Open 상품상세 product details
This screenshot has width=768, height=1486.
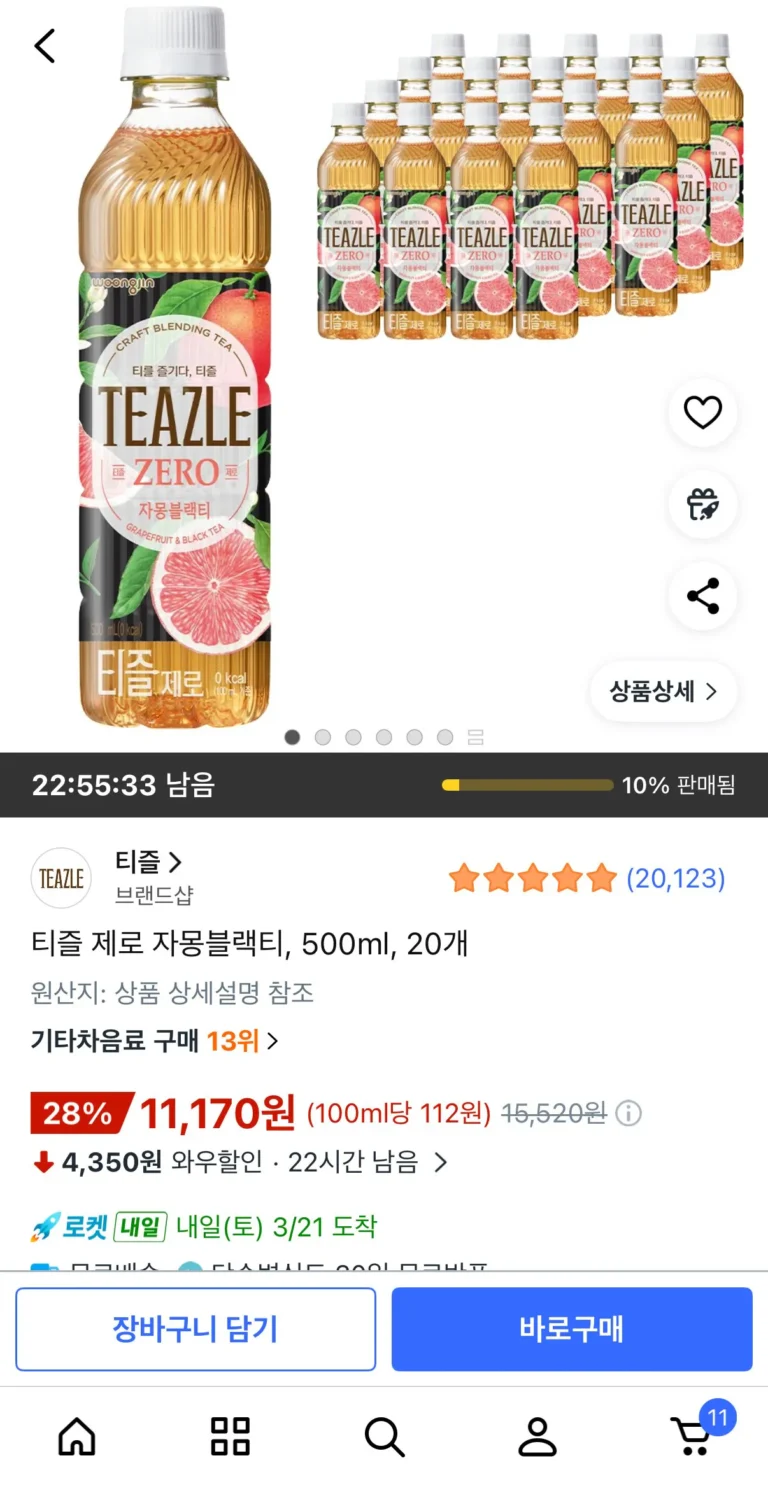pyautogui.click(x=664, y=692)
